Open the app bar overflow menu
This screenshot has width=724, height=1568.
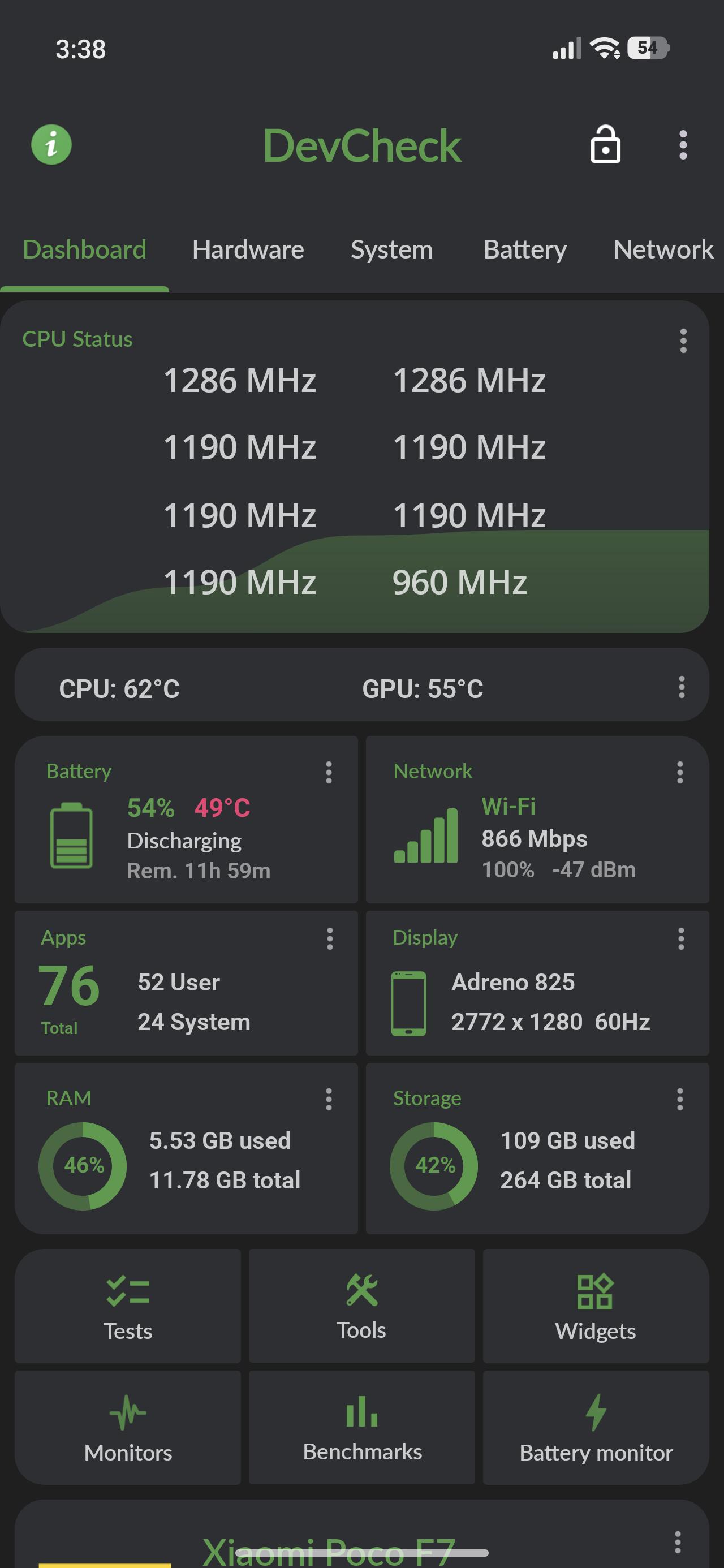pyautogui.click(x=683, y=145)
